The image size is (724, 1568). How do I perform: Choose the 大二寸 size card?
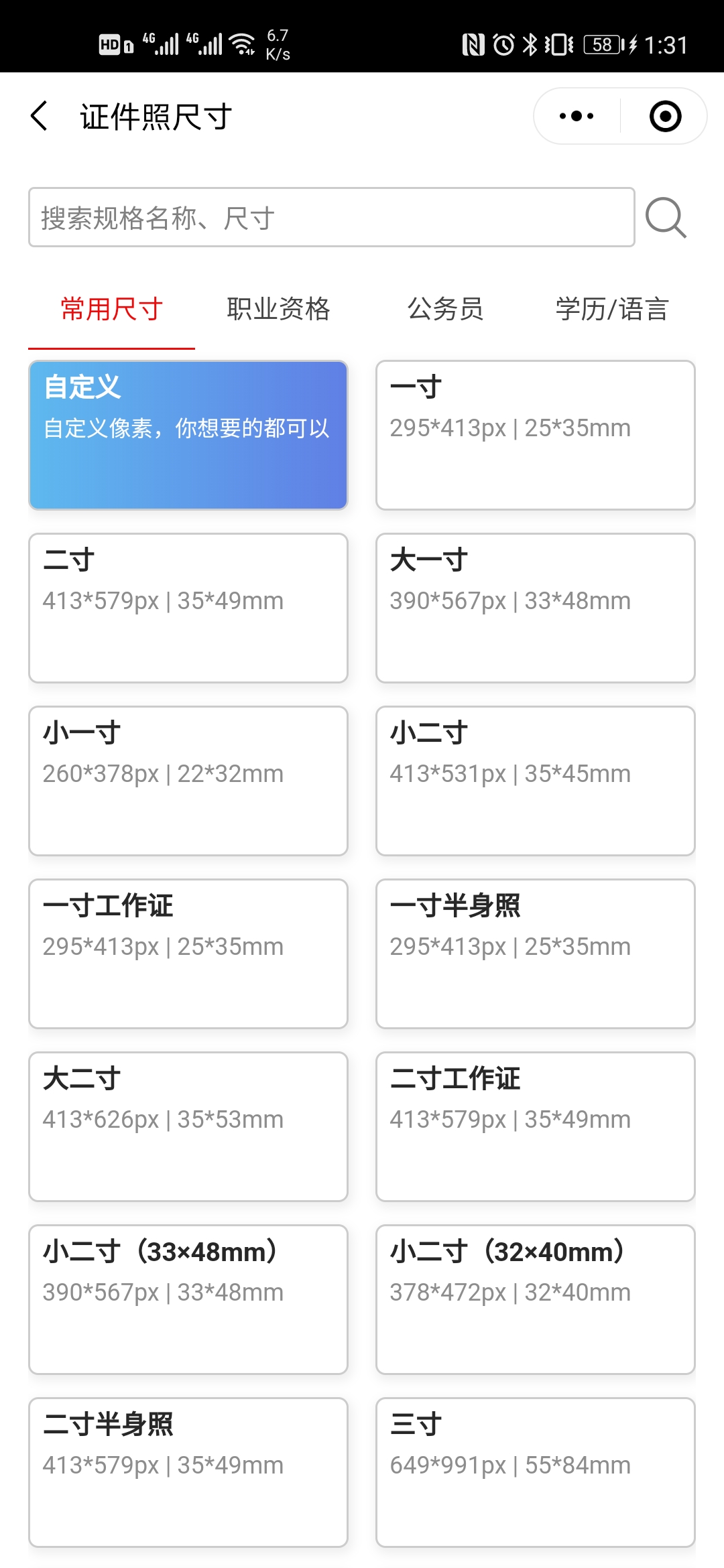(x=188, y=1126)
